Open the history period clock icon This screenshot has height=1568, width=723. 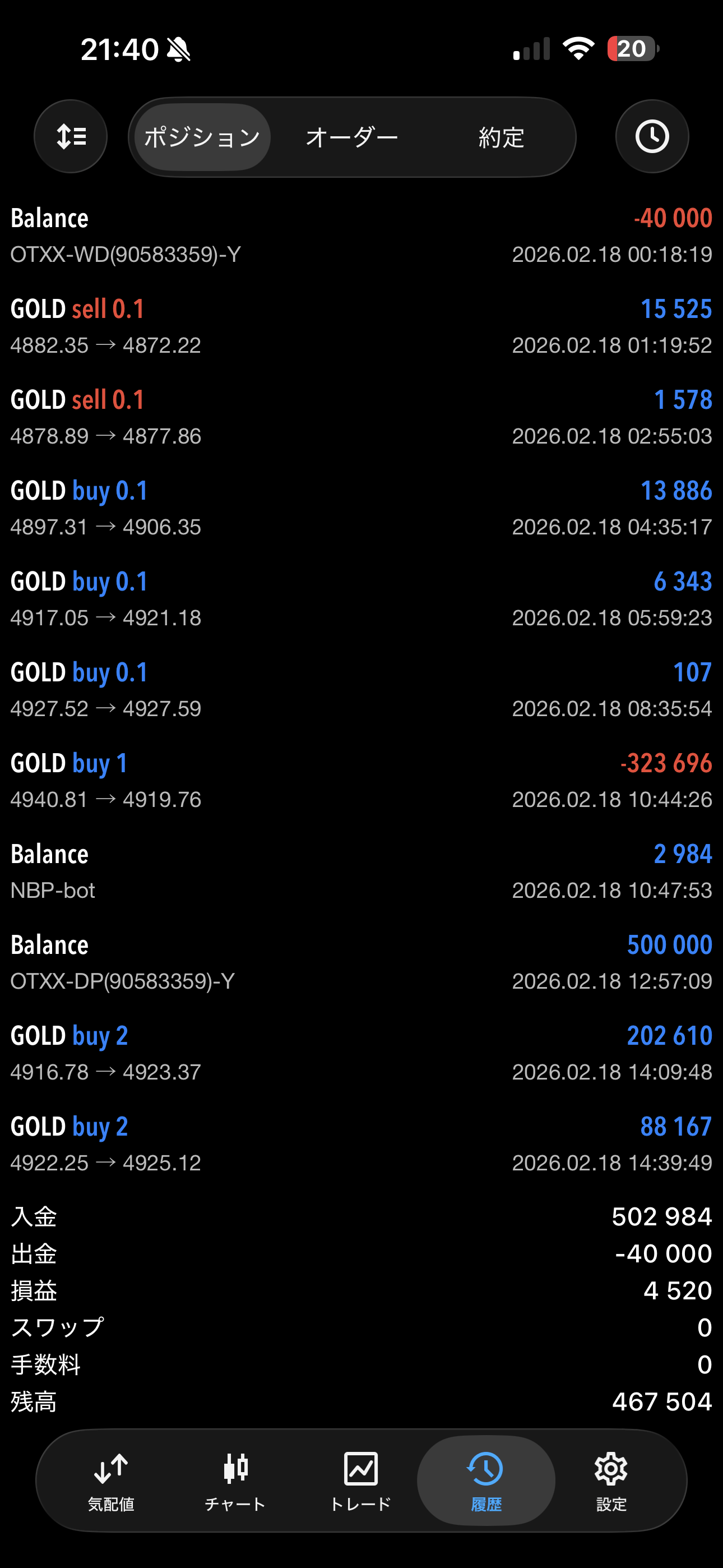[x=652, y=136]
